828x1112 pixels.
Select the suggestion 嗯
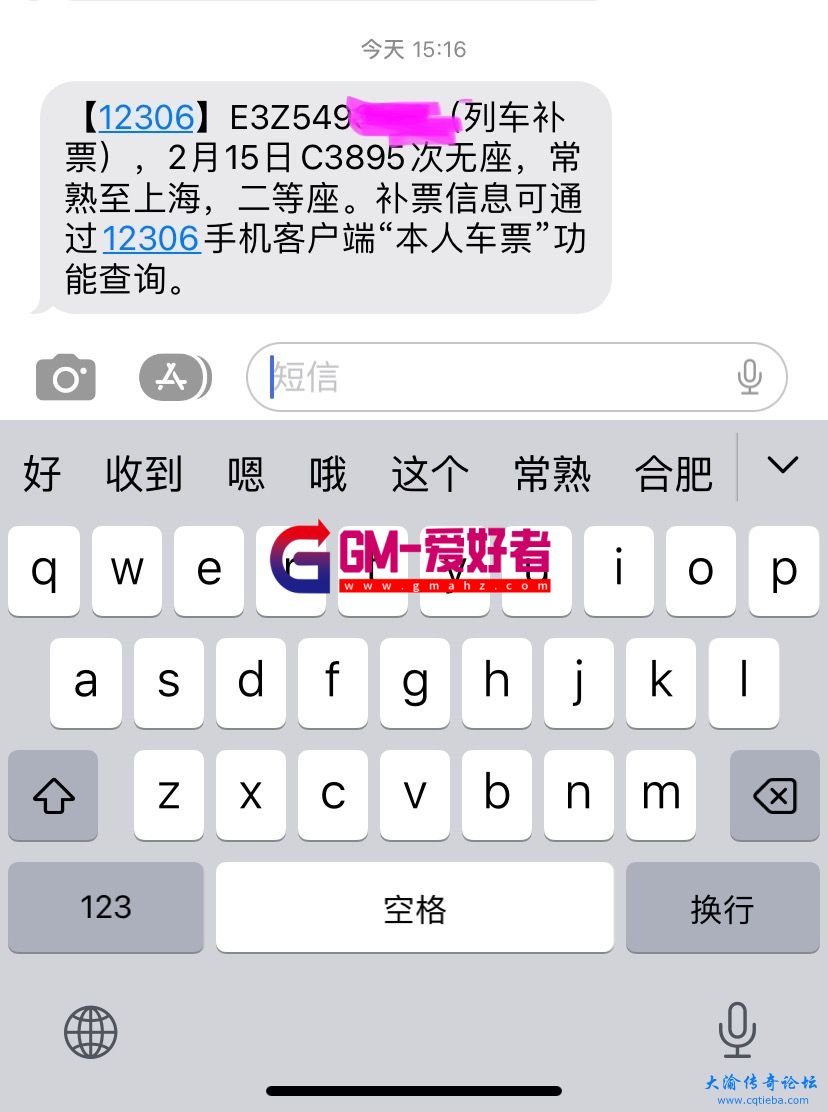tap(246, 472)
